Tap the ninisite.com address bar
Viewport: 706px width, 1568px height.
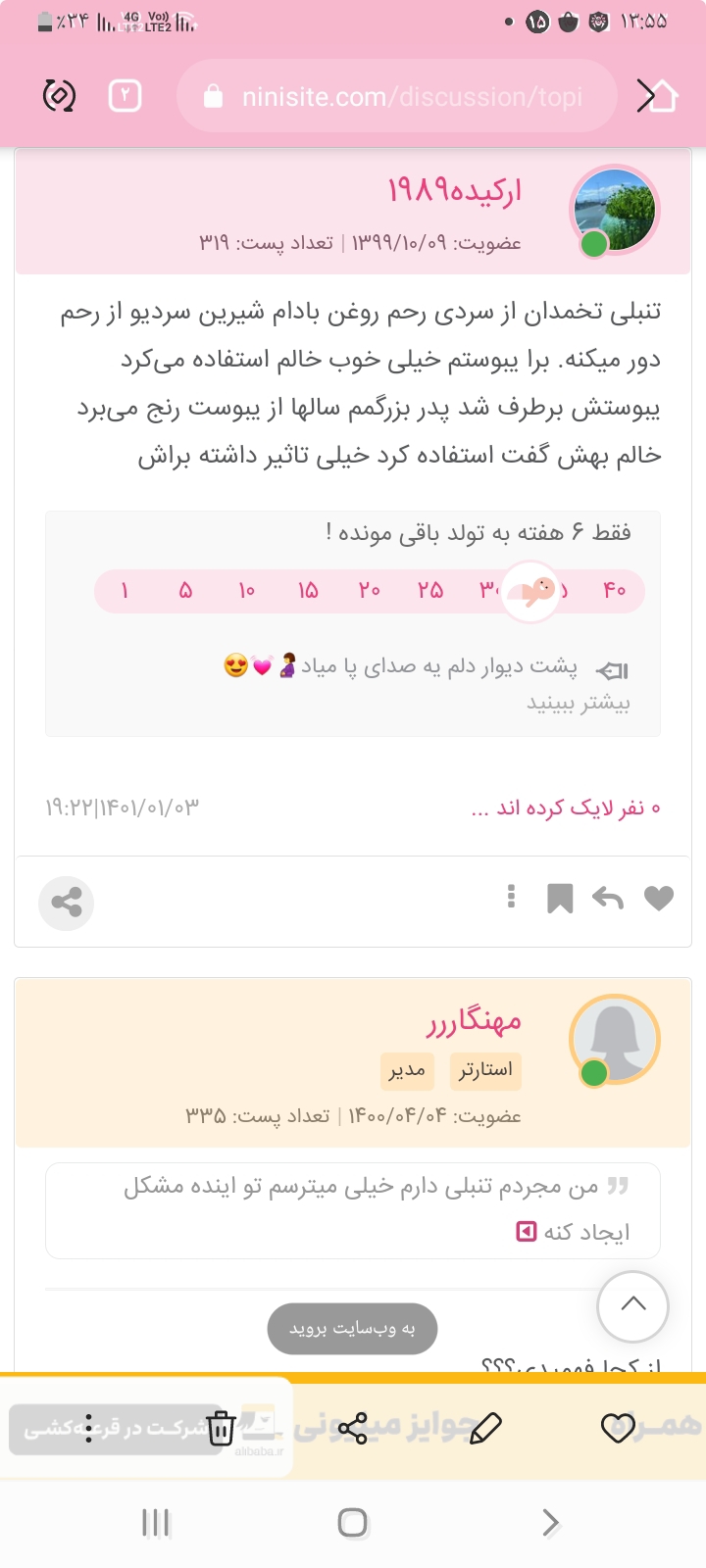(x=397, y=96)
